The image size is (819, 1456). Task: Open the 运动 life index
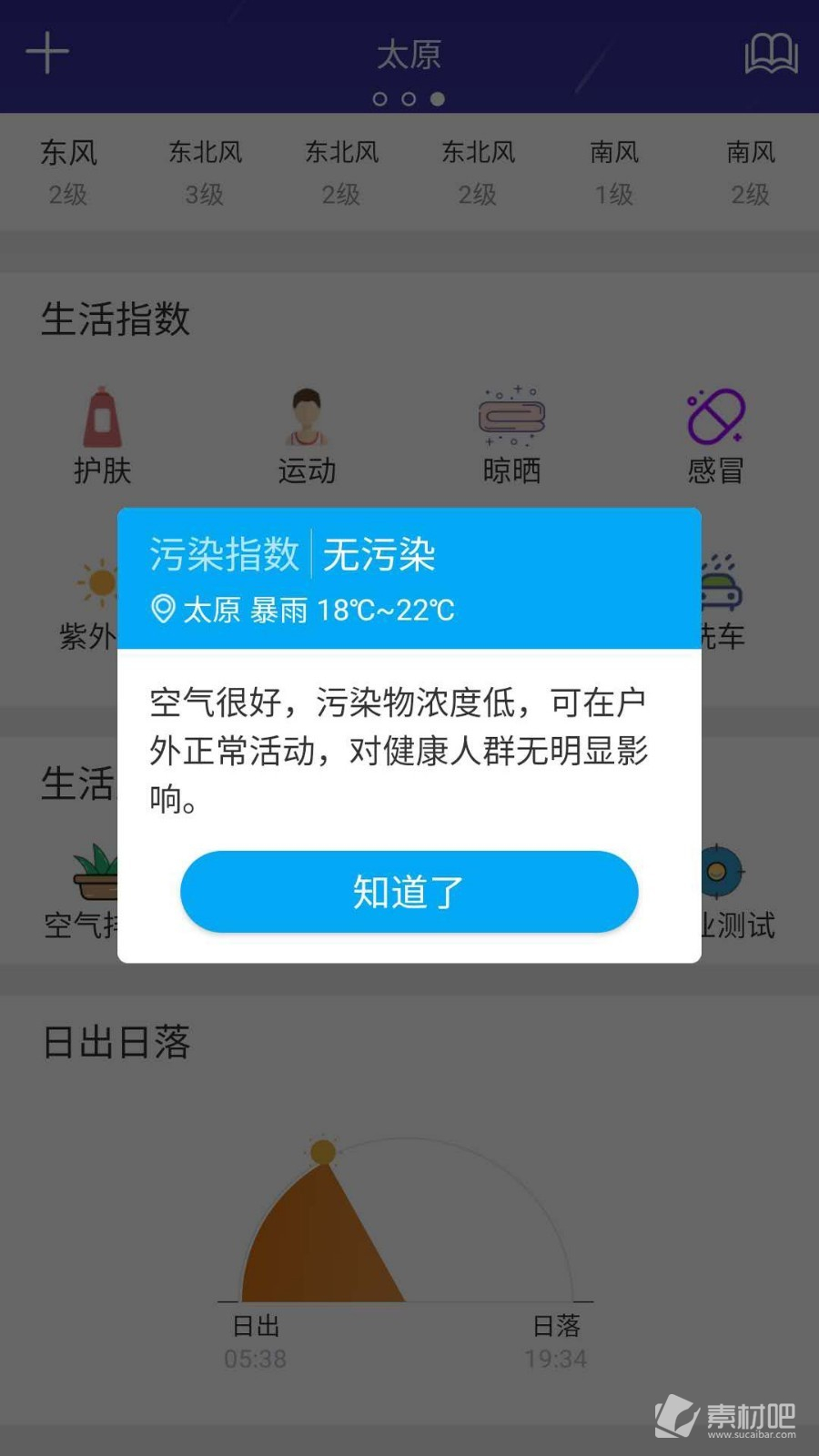click(x=307, y=435)
